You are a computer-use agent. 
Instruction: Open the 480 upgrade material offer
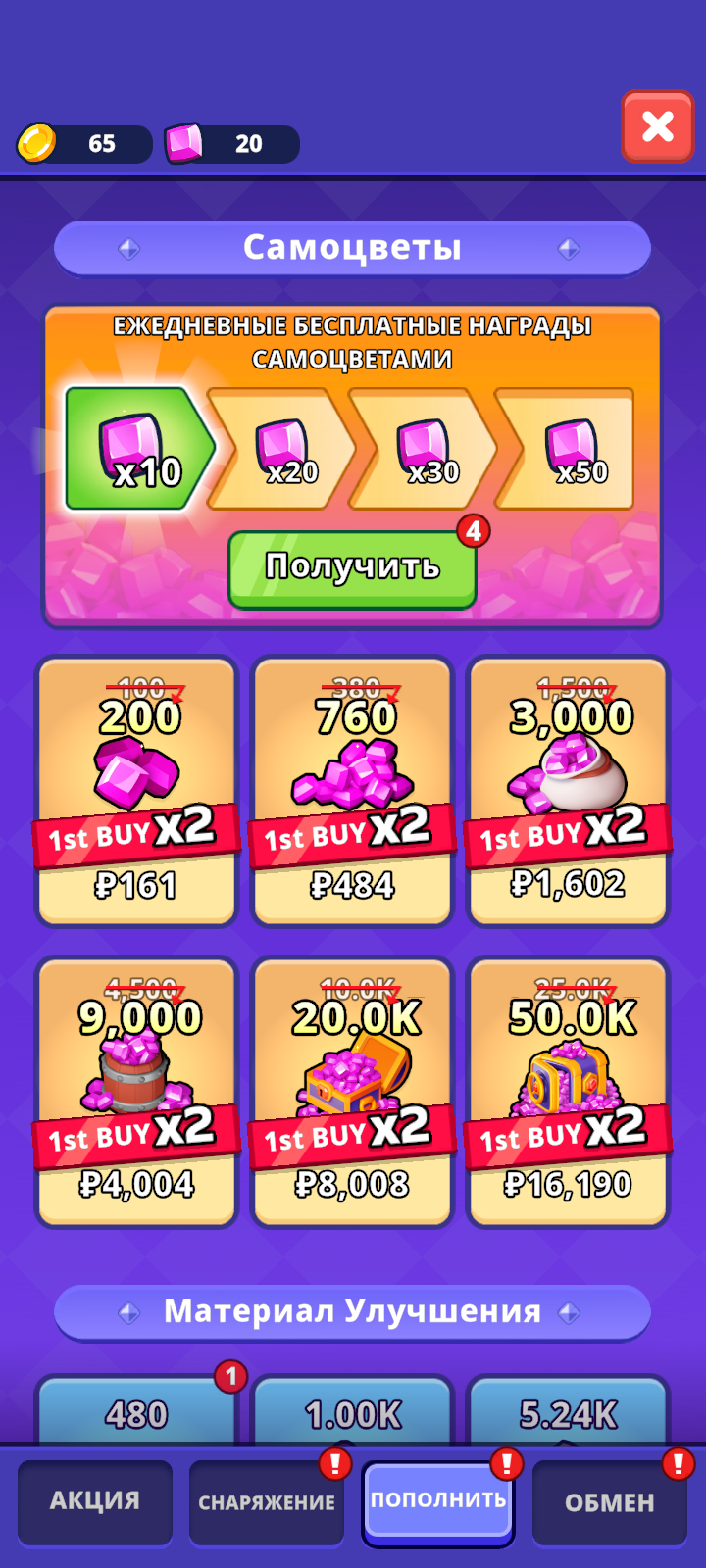pyautogui.click(x=136, y=1413)
